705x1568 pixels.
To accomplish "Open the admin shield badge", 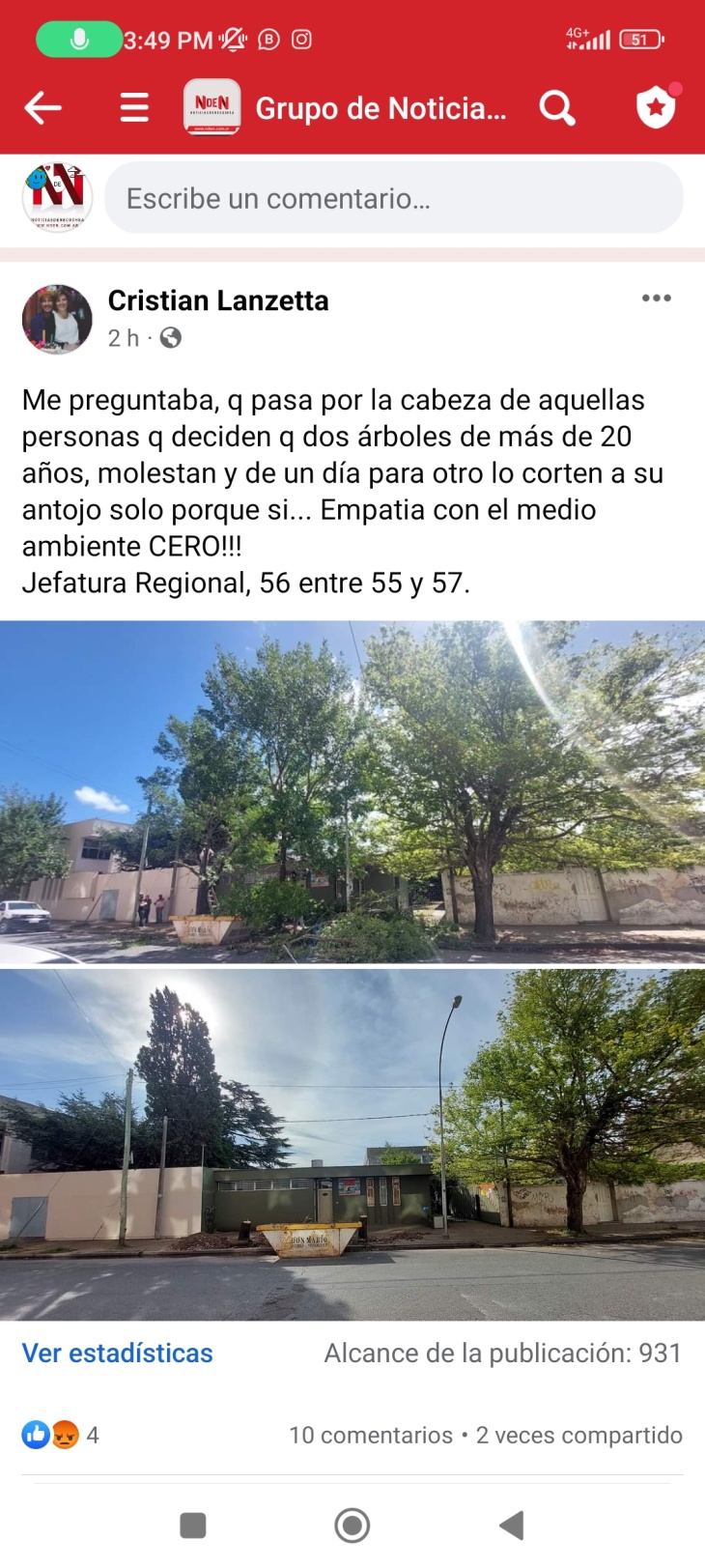I will 656,107.
